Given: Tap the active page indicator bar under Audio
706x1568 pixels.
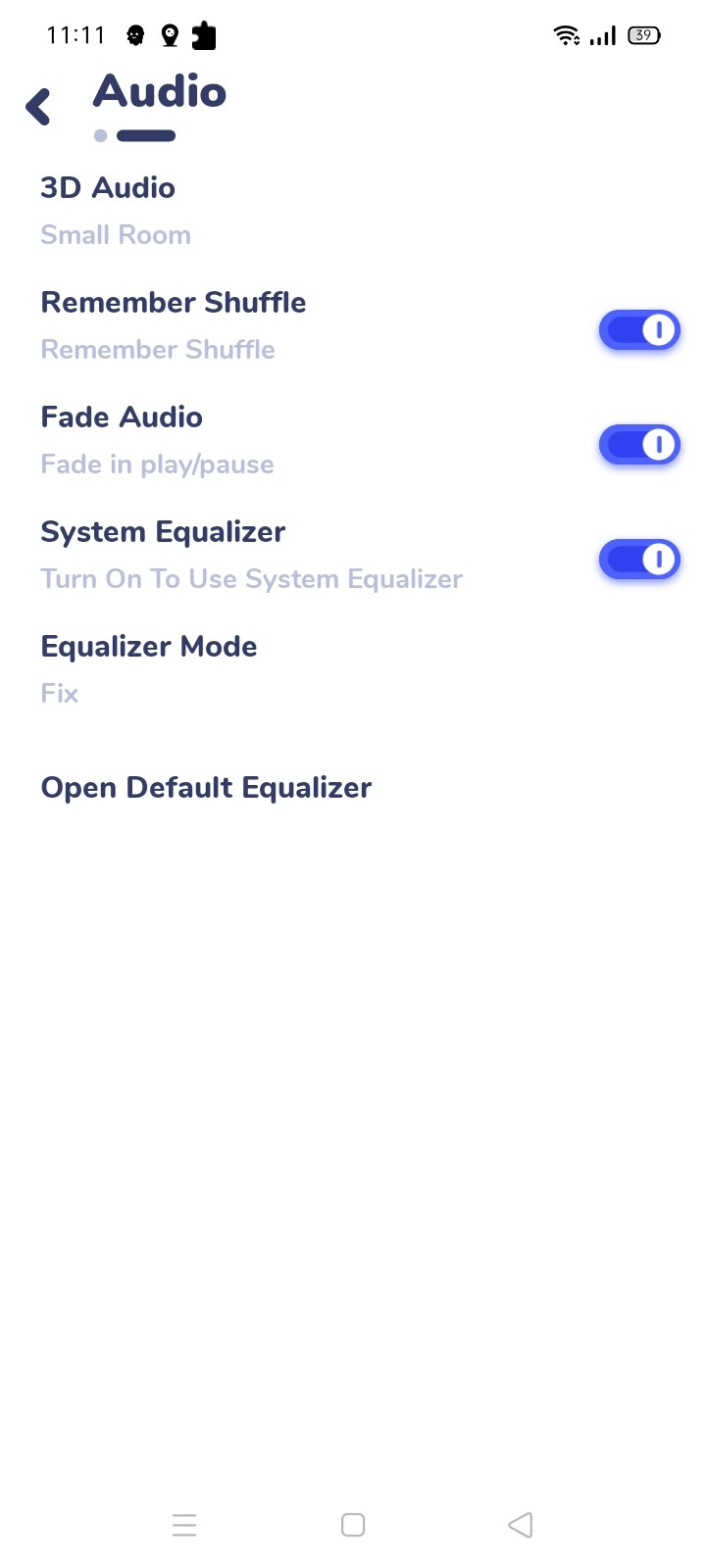Looking at the screenshot, I should click(145, 135).
